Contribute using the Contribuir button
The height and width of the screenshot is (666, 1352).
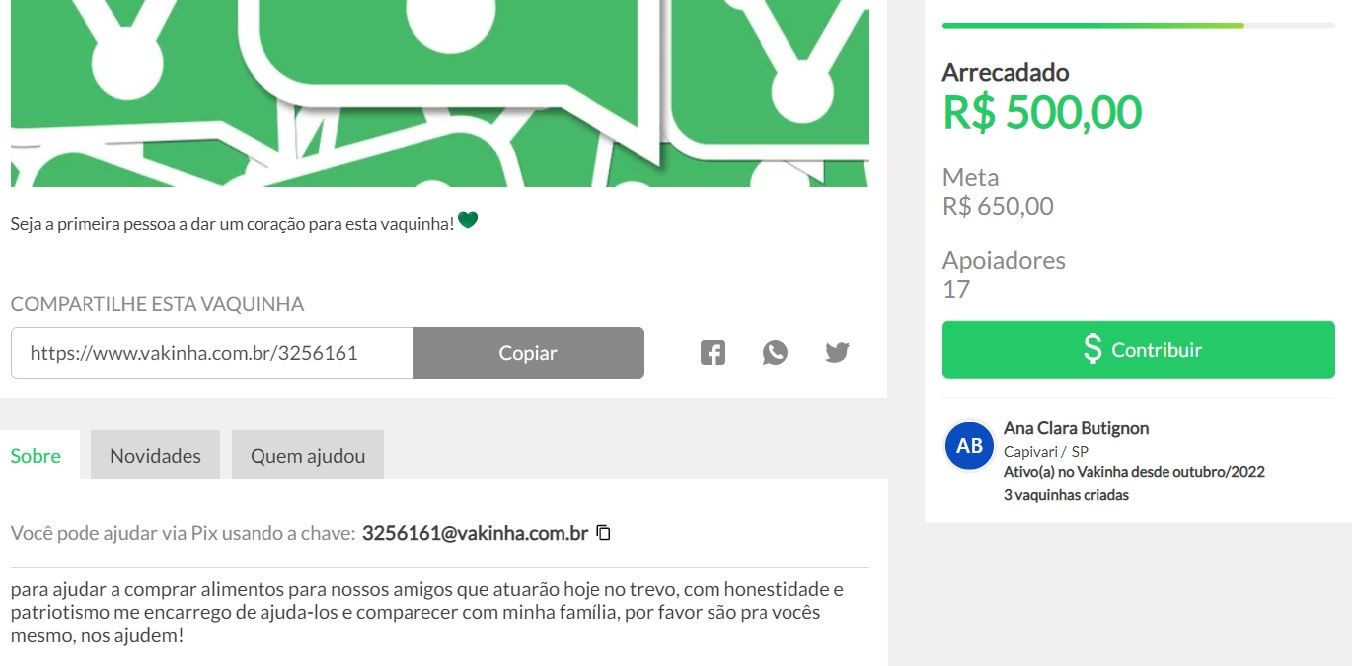coord(1138,350)
